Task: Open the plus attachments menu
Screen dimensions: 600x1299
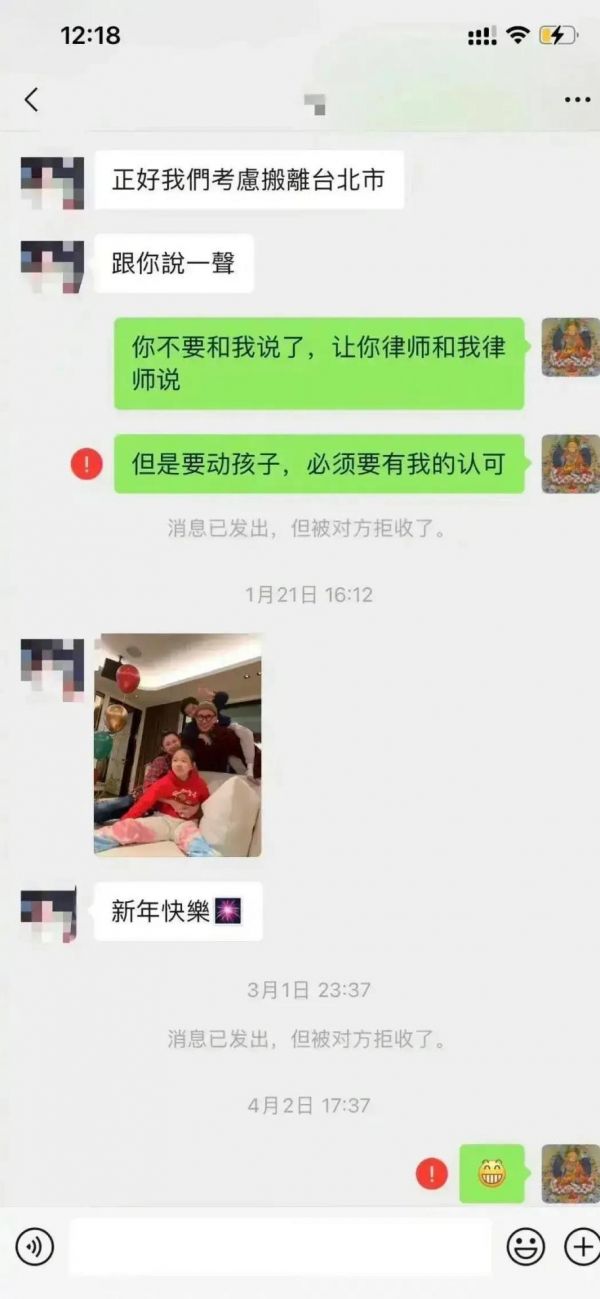Action: pos(582,1246)
